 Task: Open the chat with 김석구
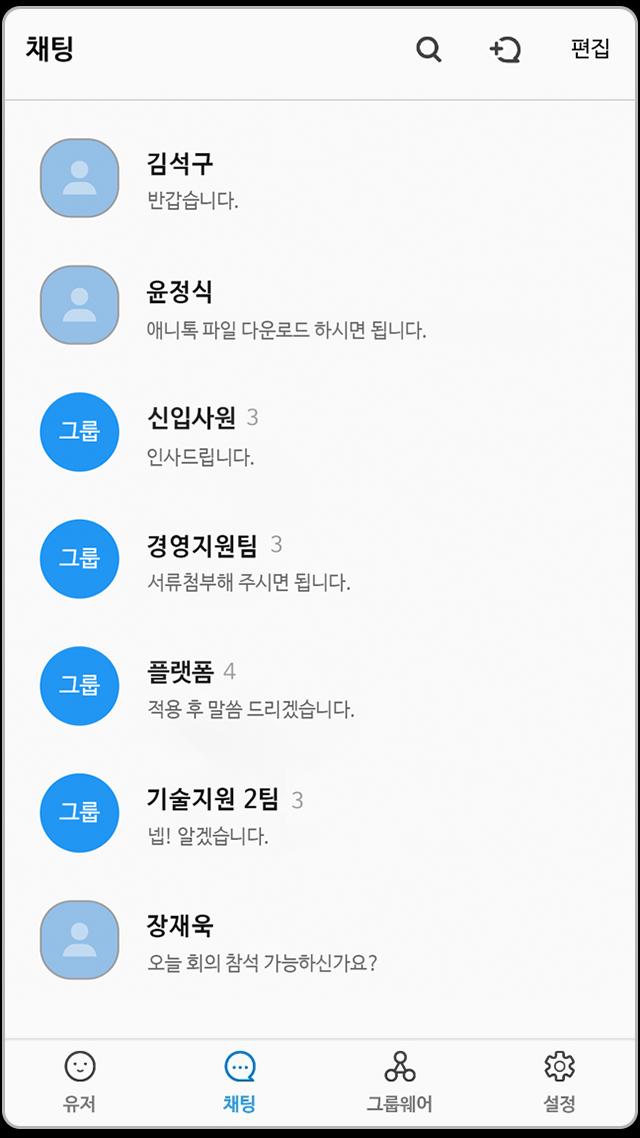(320, 179)
